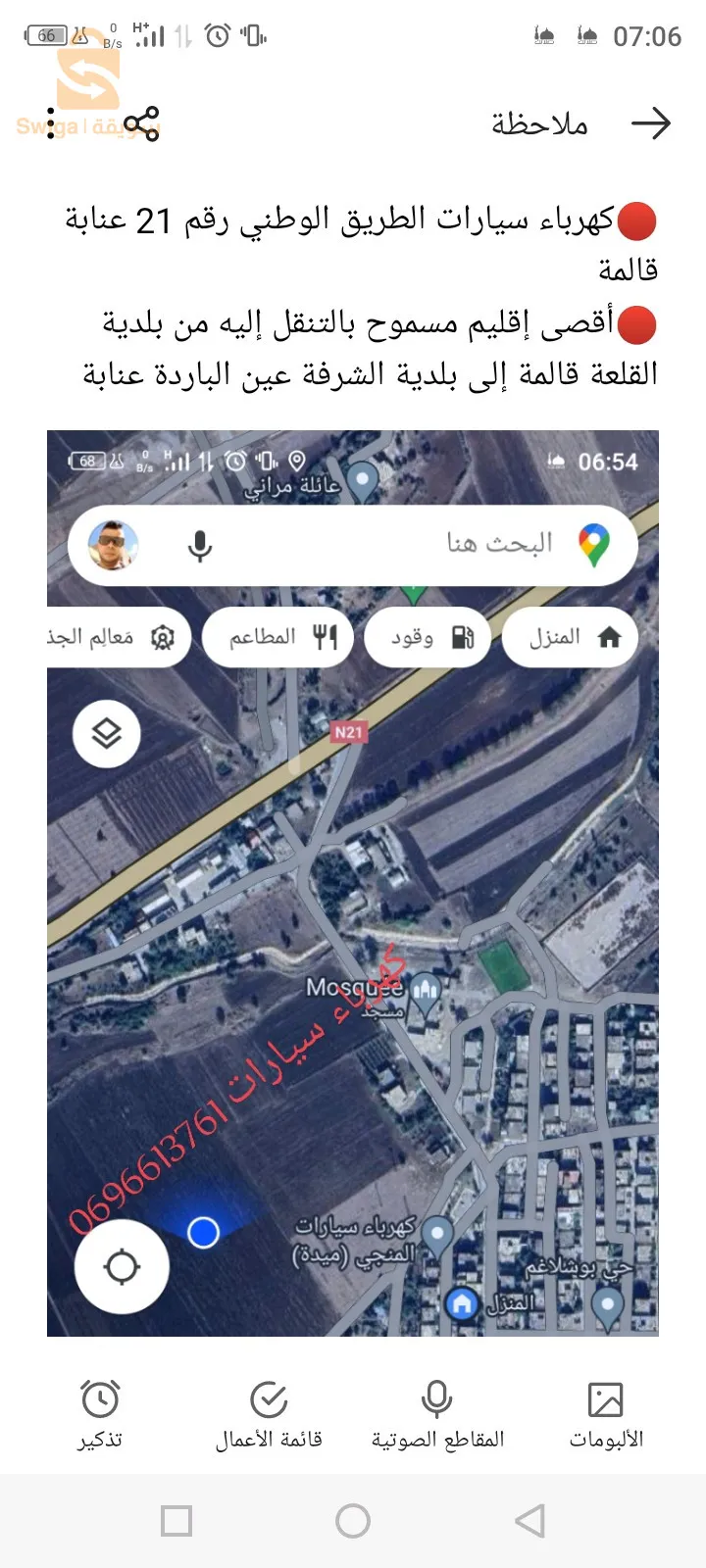The height and width of the screenshot is (1568, 706).
Task: Toggle the وقود fuel filter chip
Action: 429,636
